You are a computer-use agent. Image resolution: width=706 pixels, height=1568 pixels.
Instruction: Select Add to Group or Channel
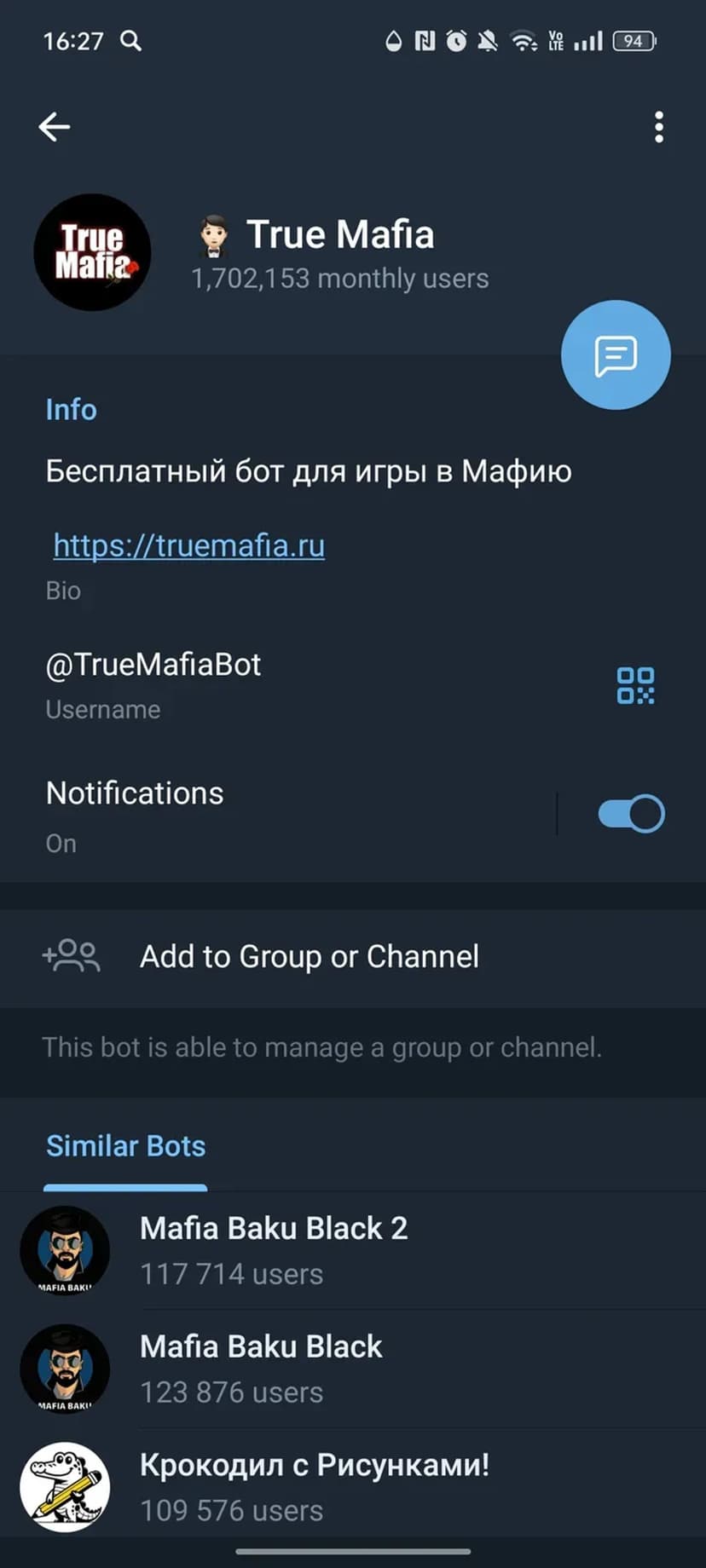(309, 956)
